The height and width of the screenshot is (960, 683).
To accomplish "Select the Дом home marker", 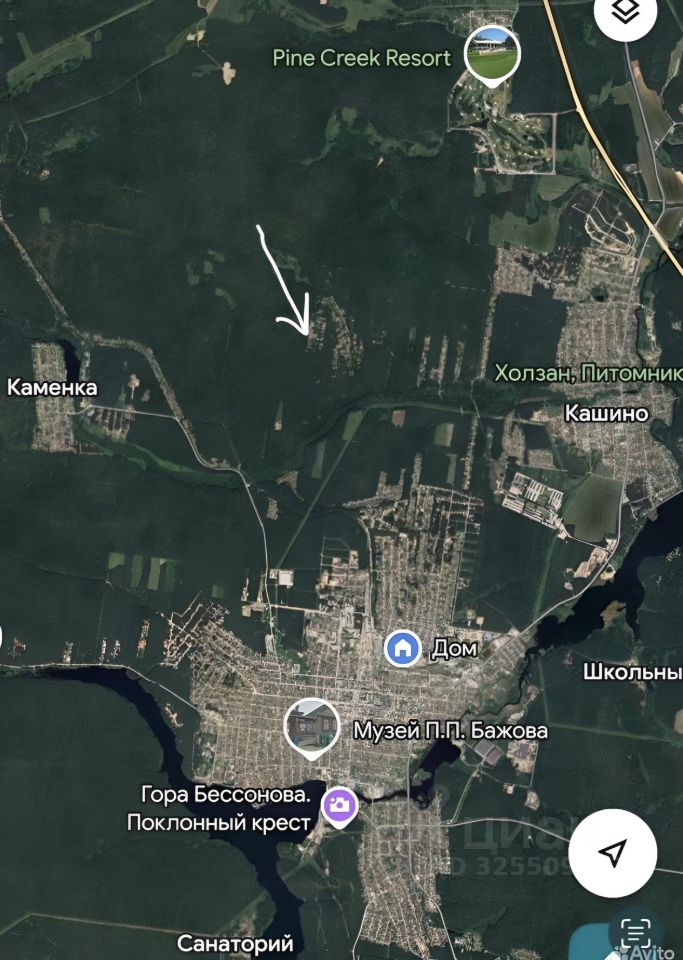I will [403, 648].
